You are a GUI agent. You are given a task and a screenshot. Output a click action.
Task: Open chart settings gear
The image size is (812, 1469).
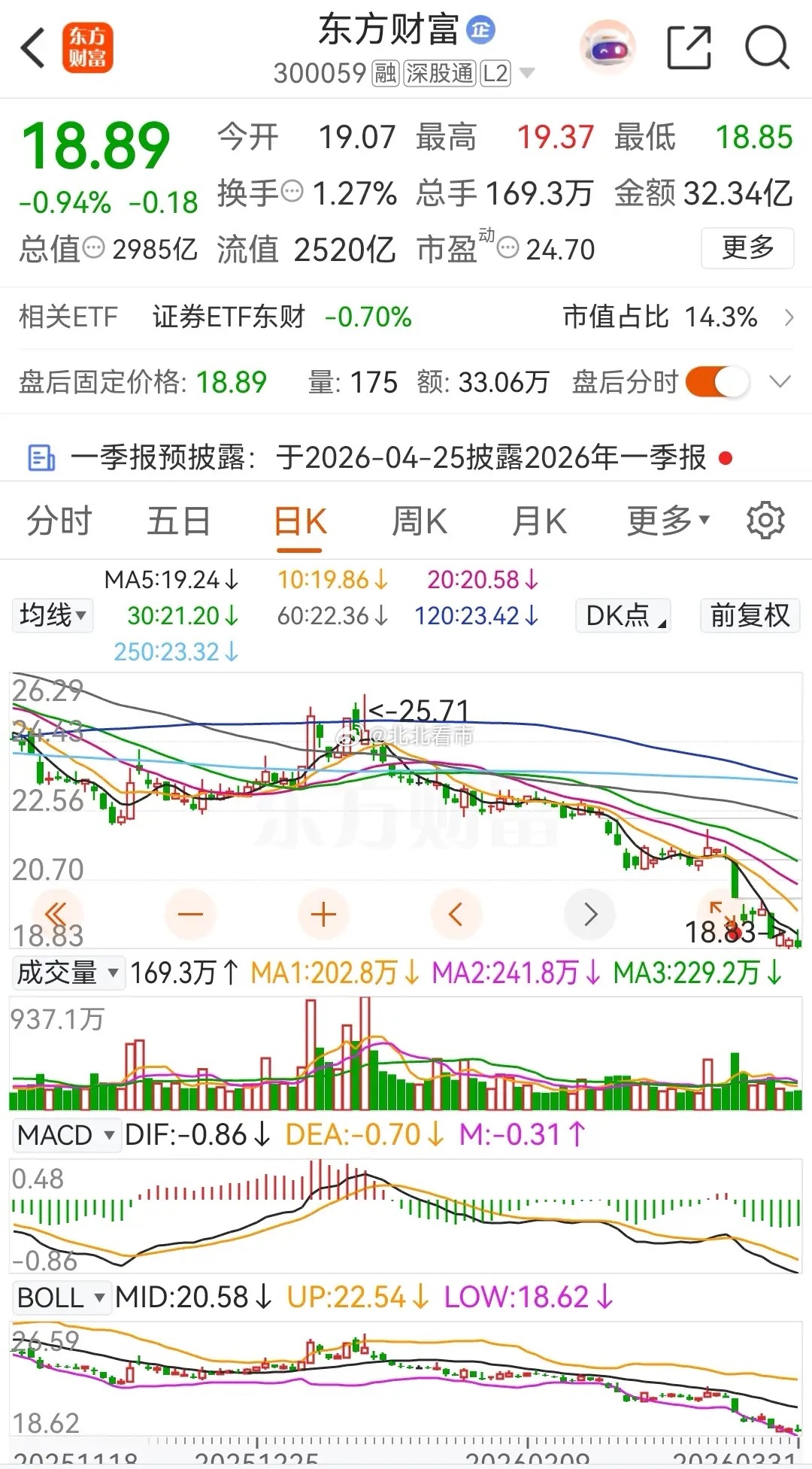[765, 521]
